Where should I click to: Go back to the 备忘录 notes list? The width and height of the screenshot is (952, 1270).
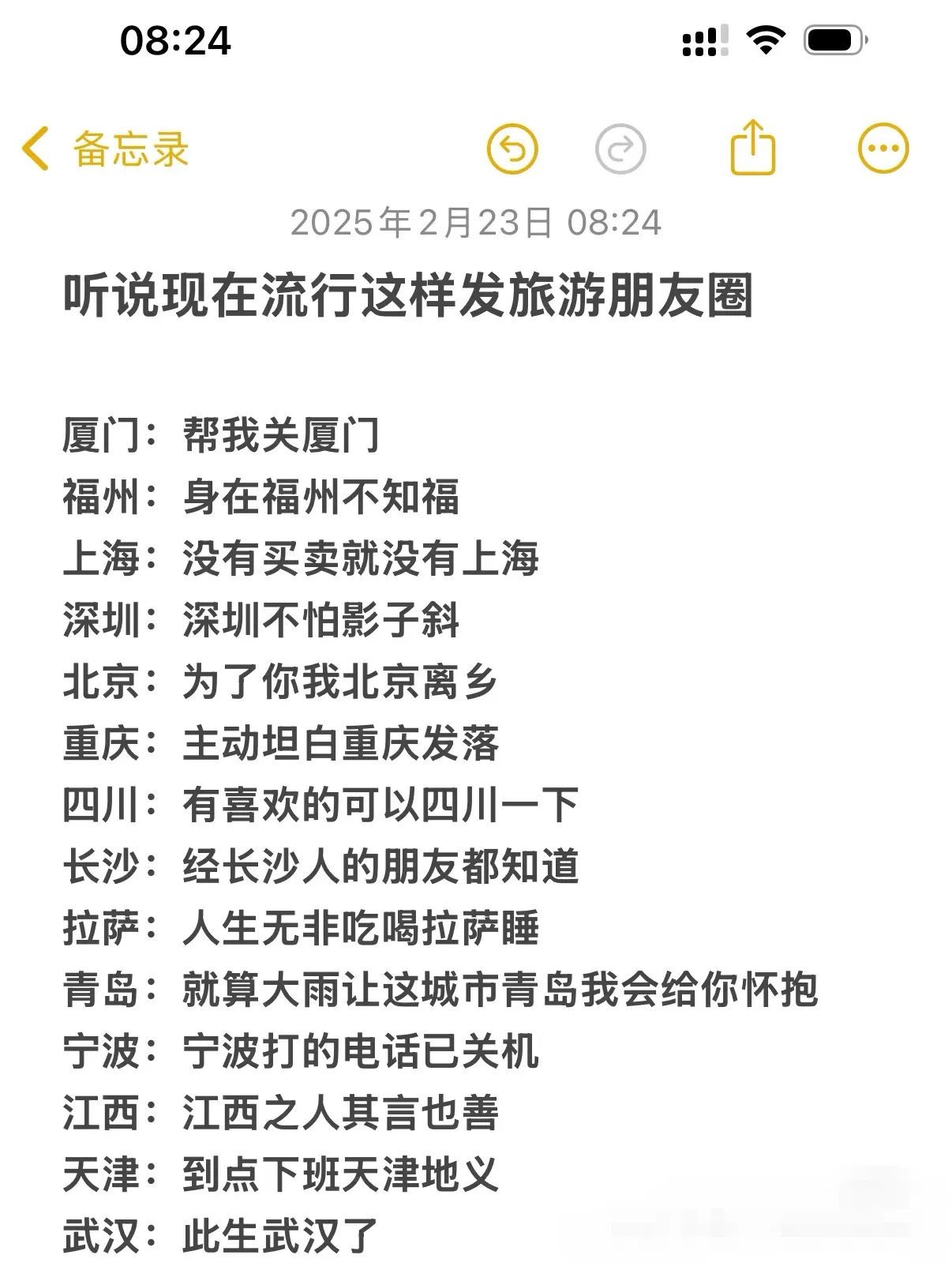(106, 148)
